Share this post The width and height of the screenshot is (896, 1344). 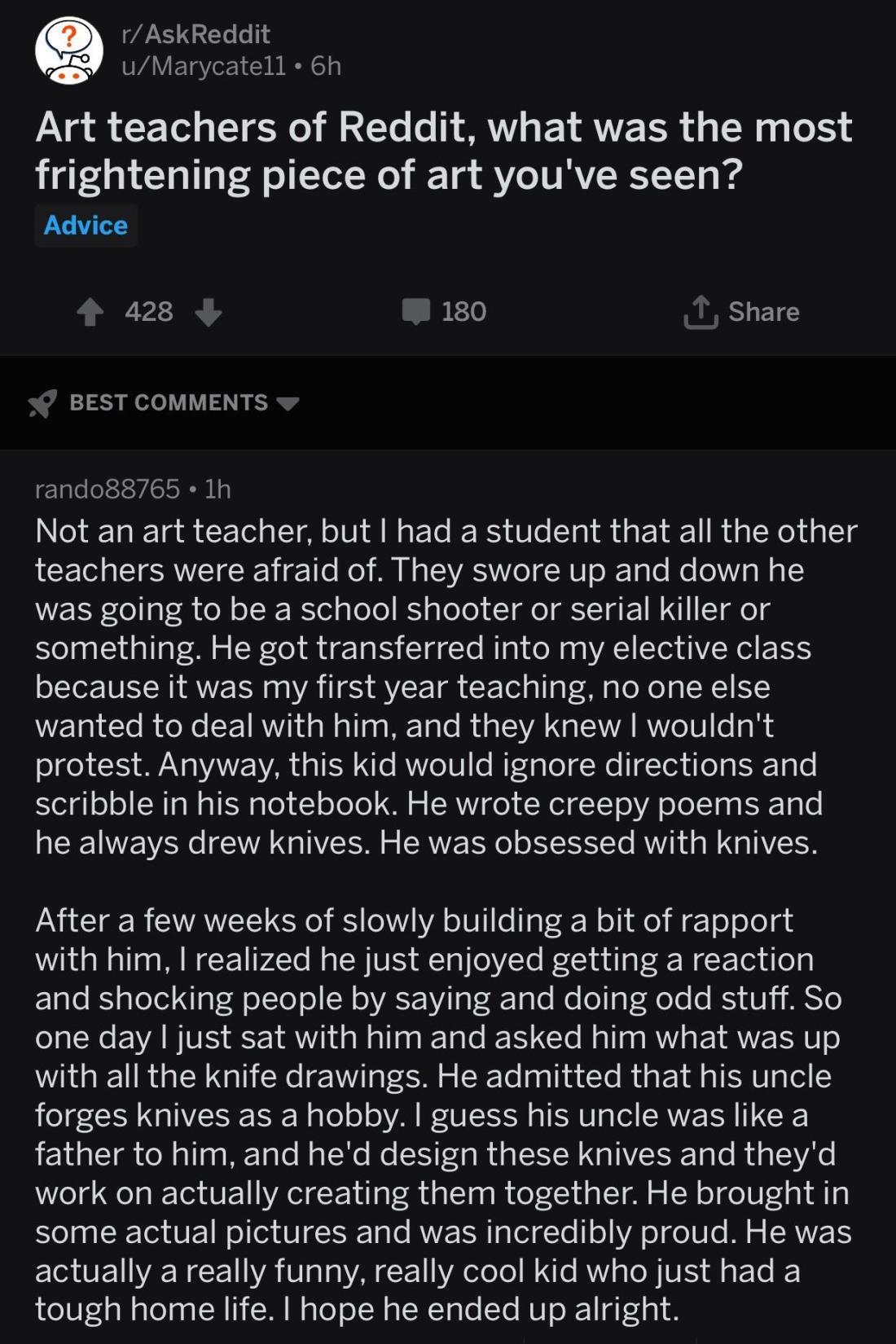pyautogui.click(x=741, y=312)
